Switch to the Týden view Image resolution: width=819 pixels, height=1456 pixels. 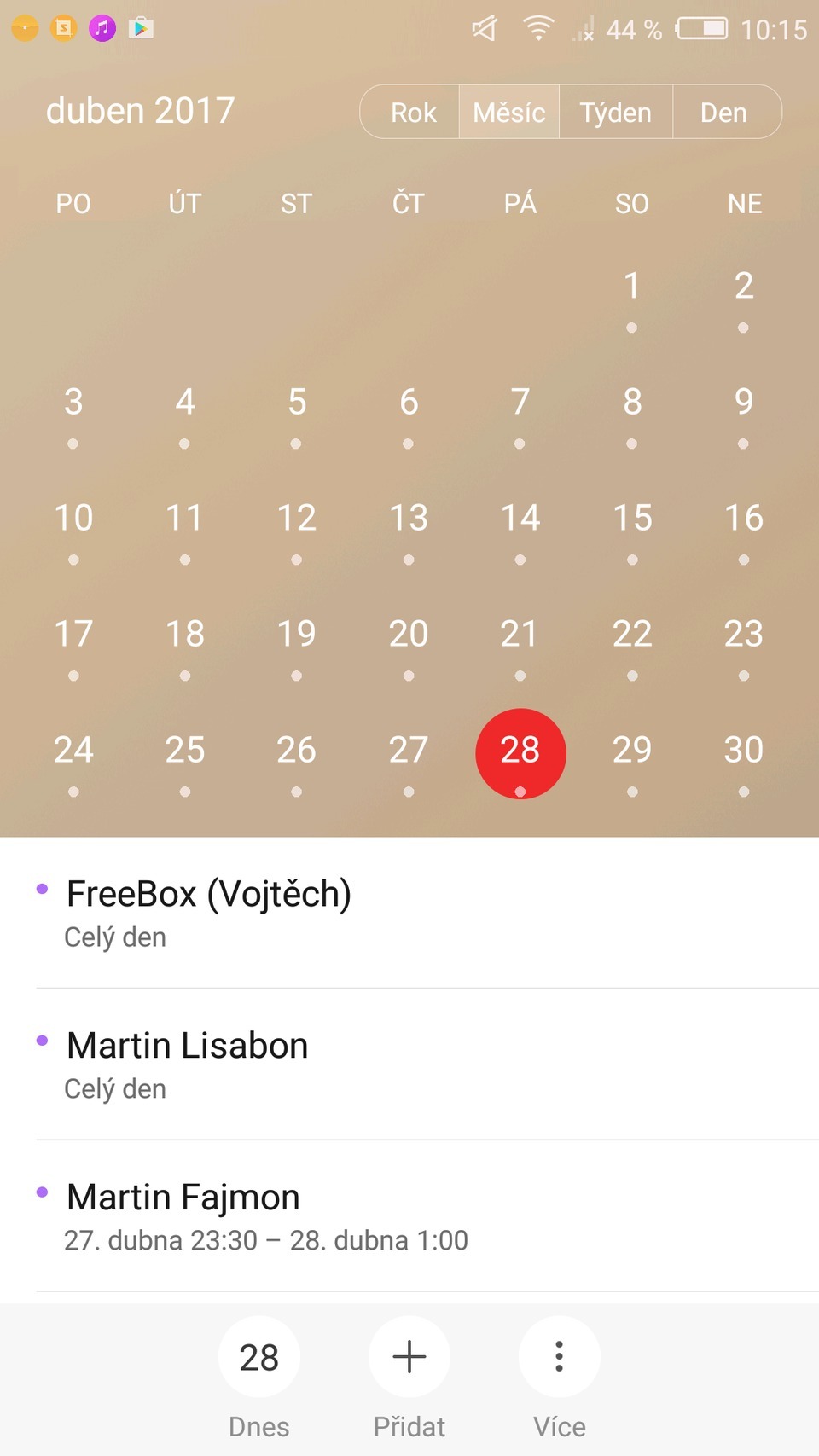click(615, 112)
